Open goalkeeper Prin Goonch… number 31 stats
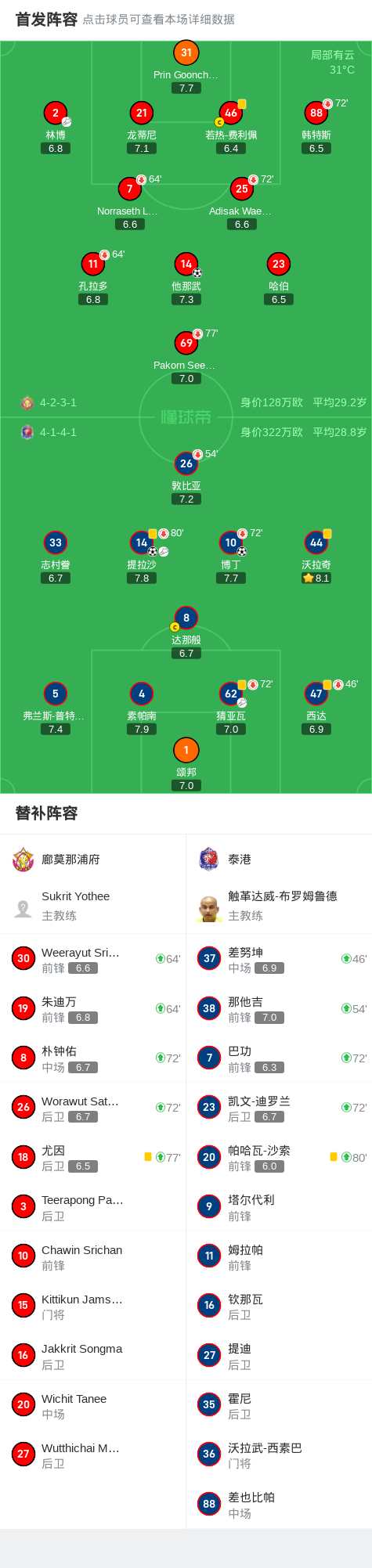 click(x=186, y=67)
